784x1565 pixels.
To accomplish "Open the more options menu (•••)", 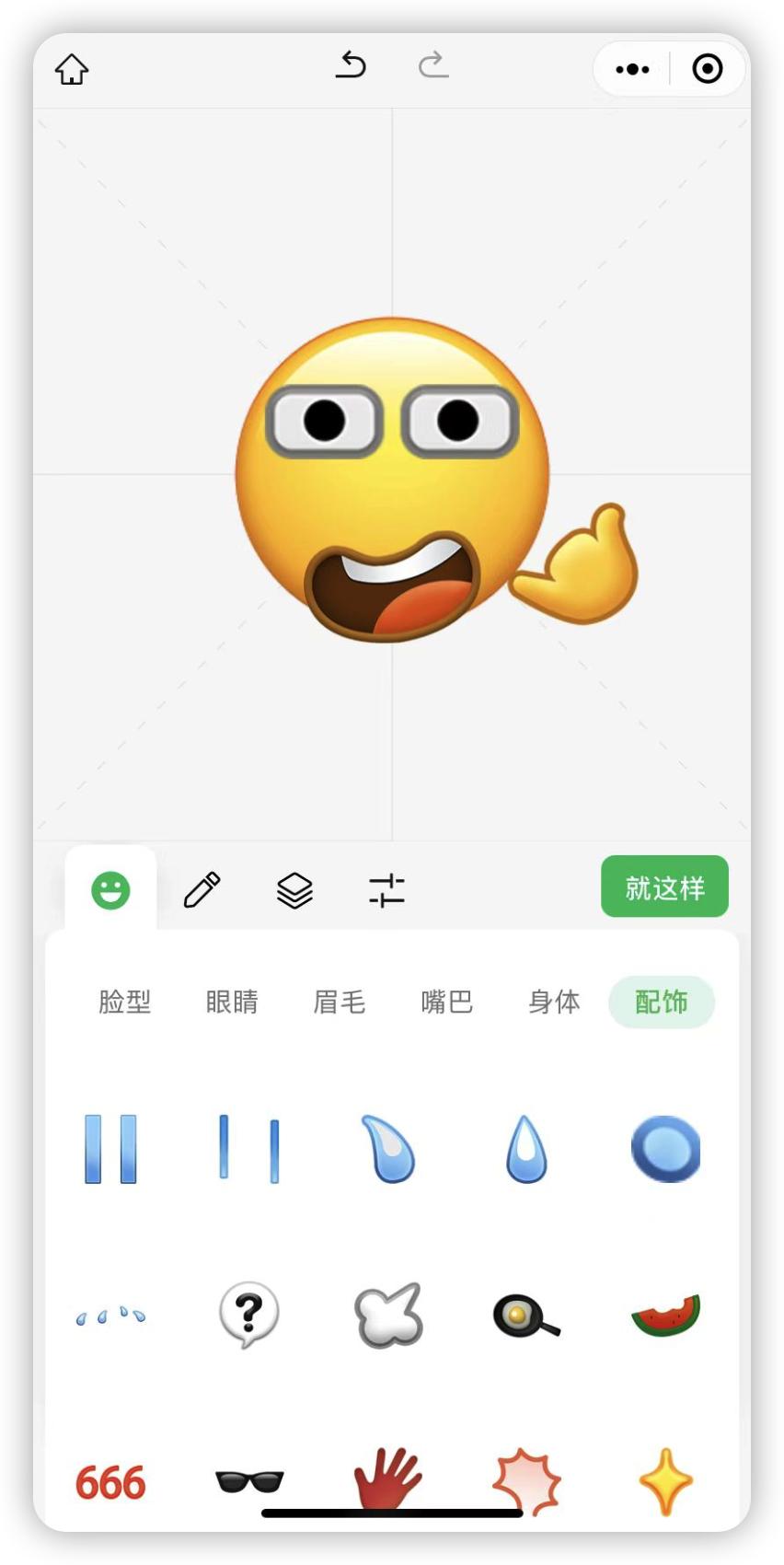I will tap(631, 69).
